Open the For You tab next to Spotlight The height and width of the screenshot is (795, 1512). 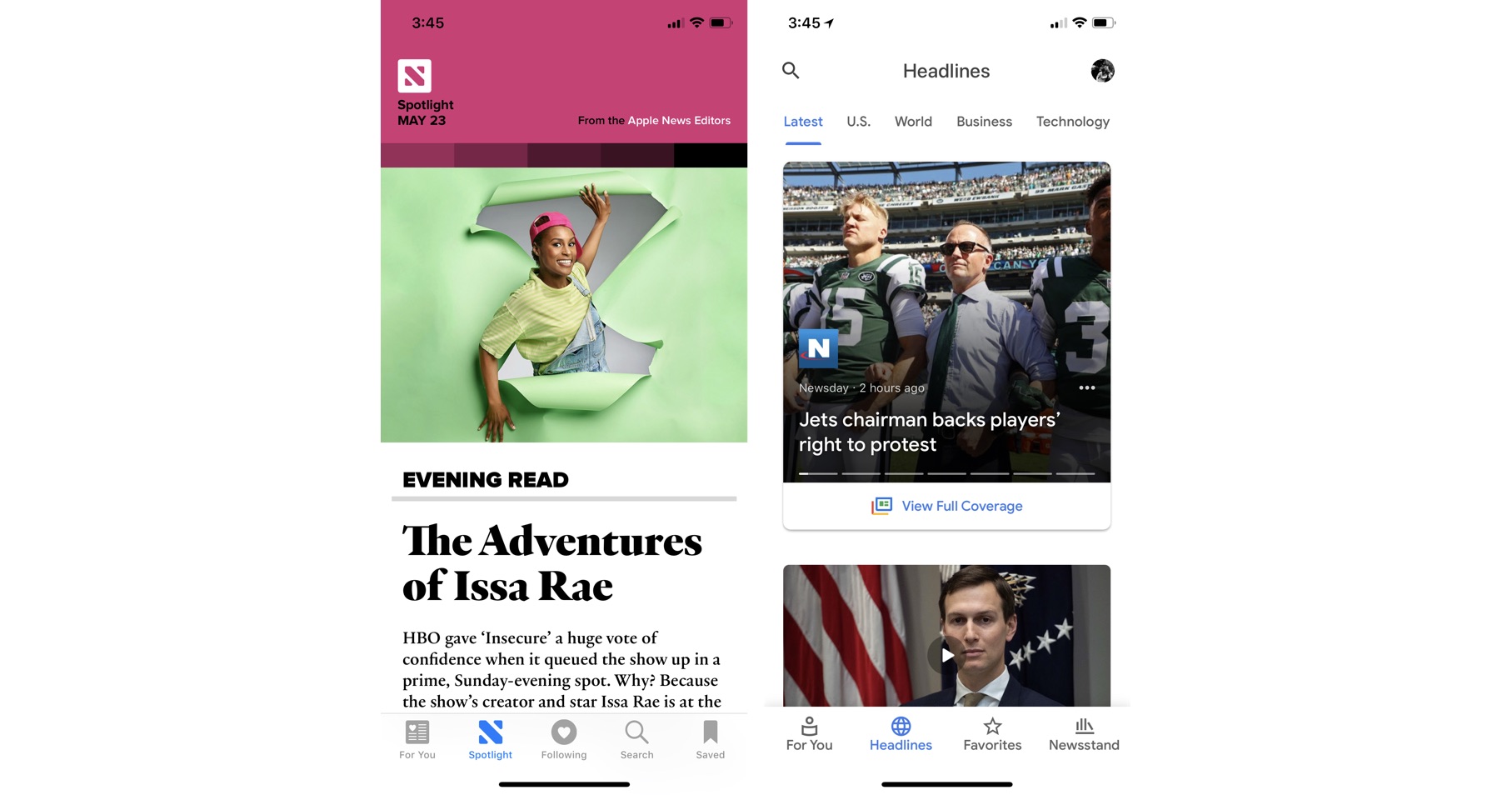(417, 739)
